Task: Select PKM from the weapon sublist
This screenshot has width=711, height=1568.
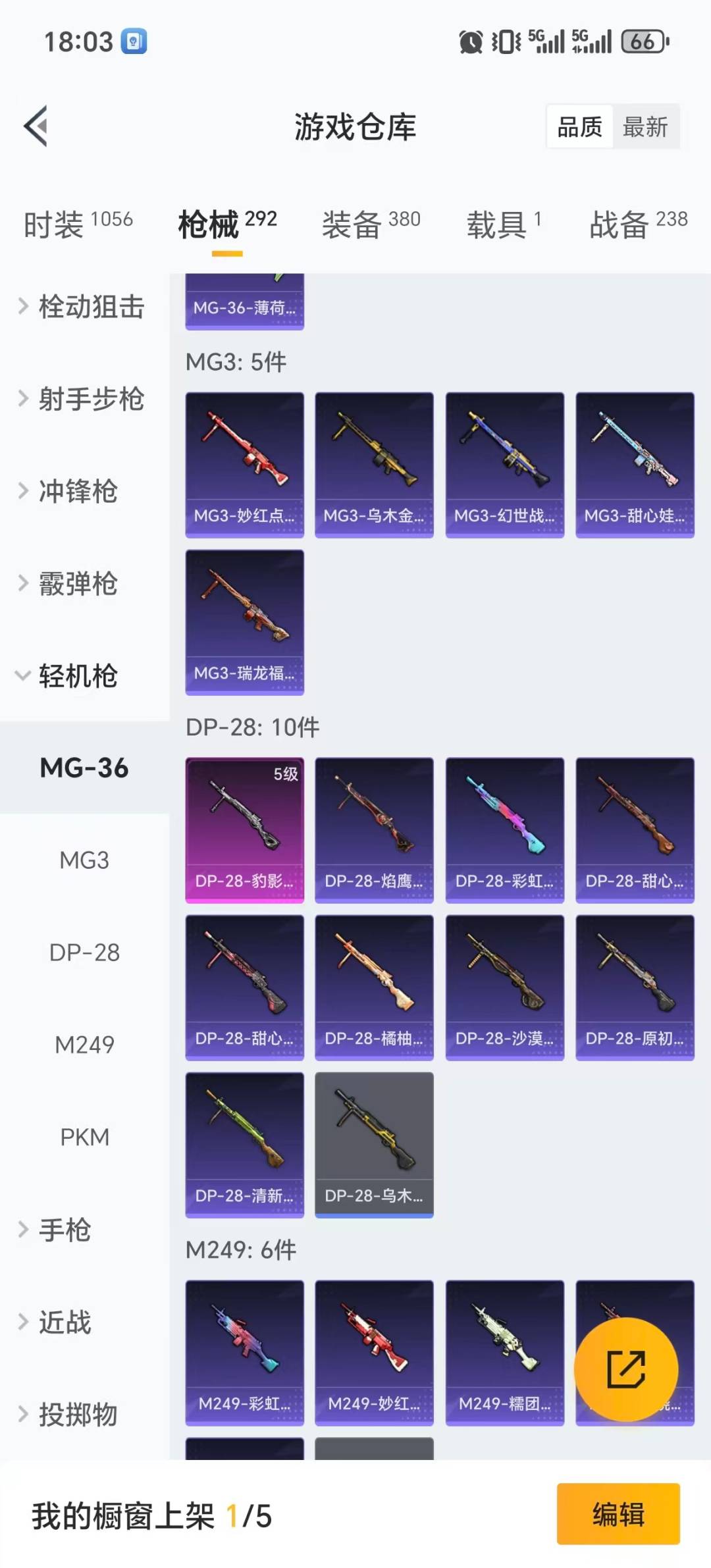Action: coord(84,1136)
